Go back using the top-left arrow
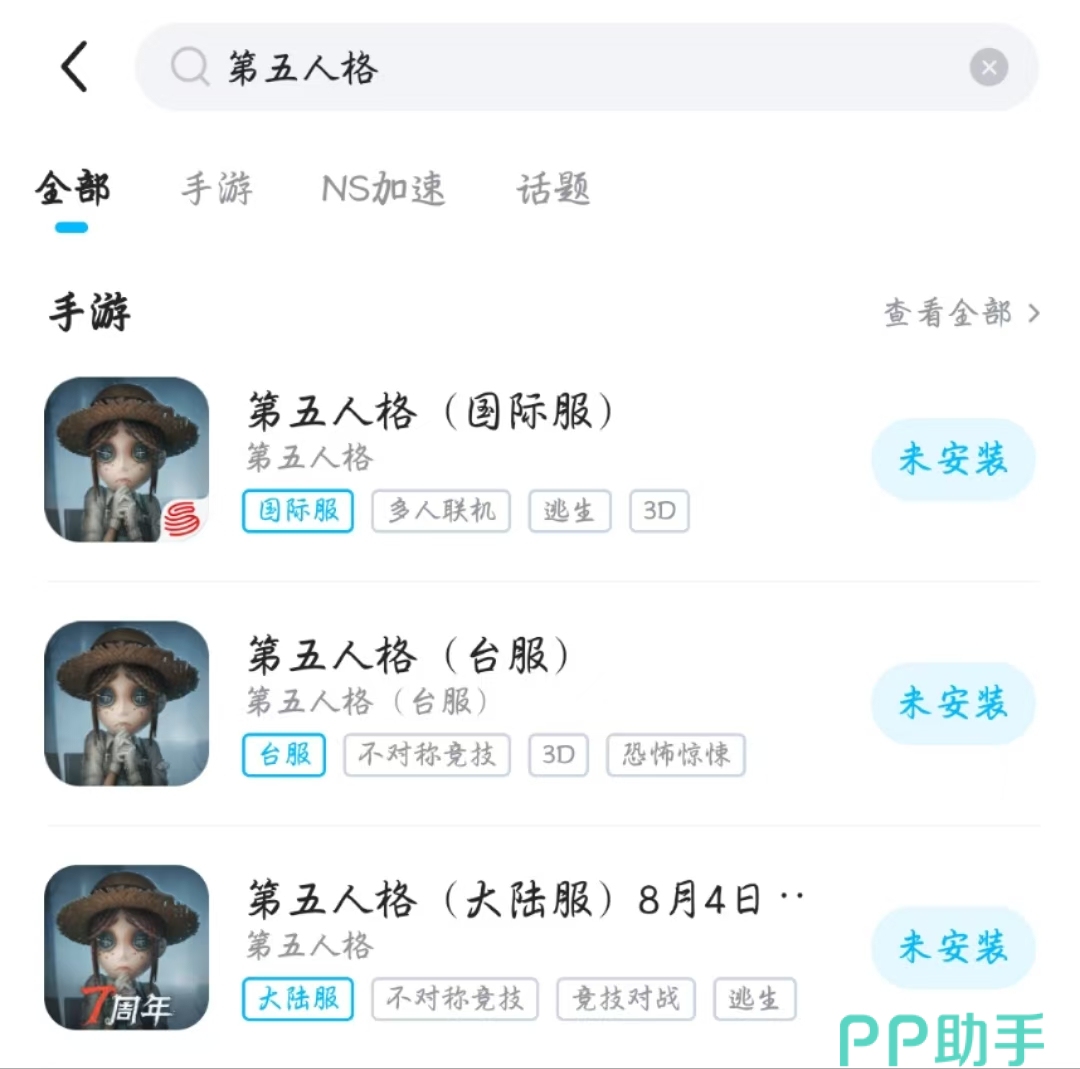Screen dimensions: 1080x1069 (x=75, y=68)
